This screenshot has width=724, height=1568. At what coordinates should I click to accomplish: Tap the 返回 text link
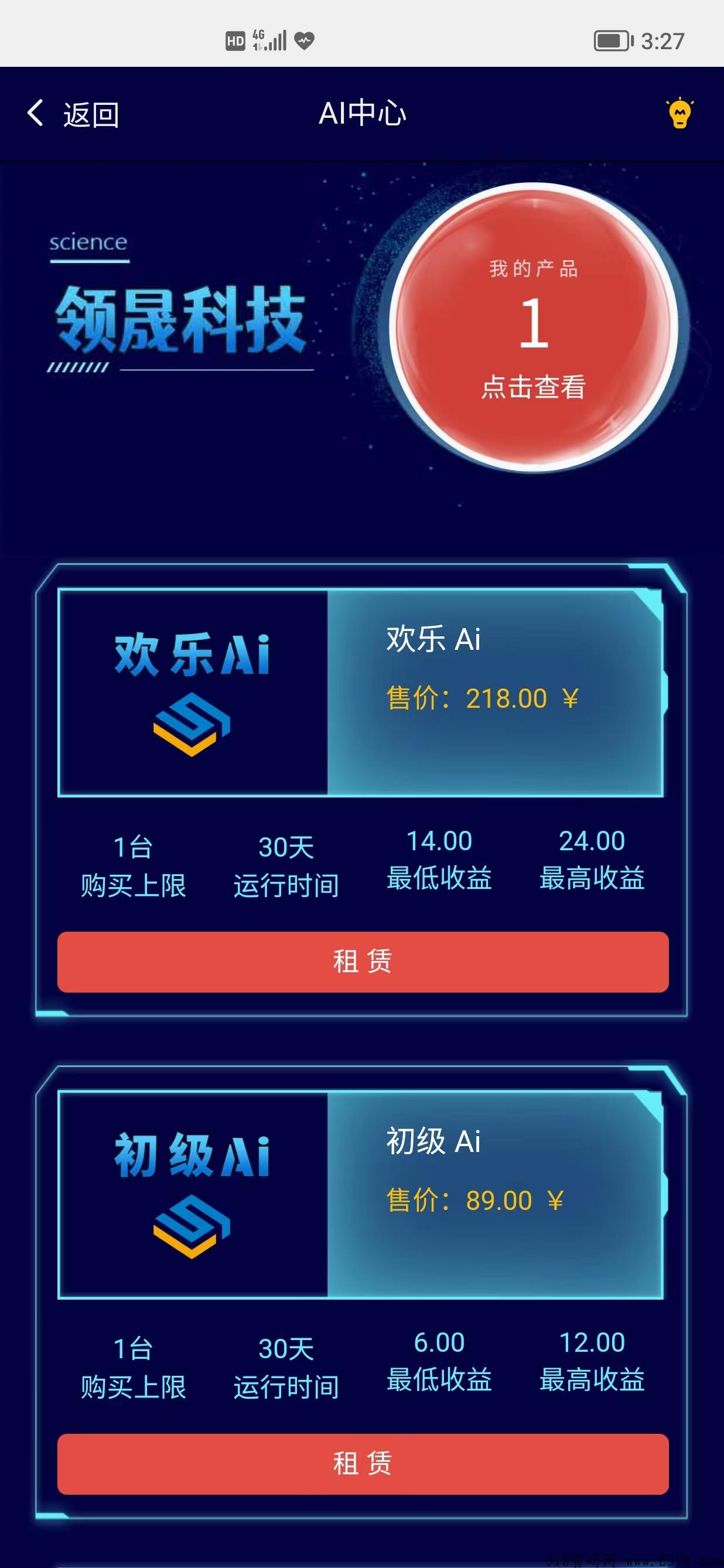[x=90, y=112]
